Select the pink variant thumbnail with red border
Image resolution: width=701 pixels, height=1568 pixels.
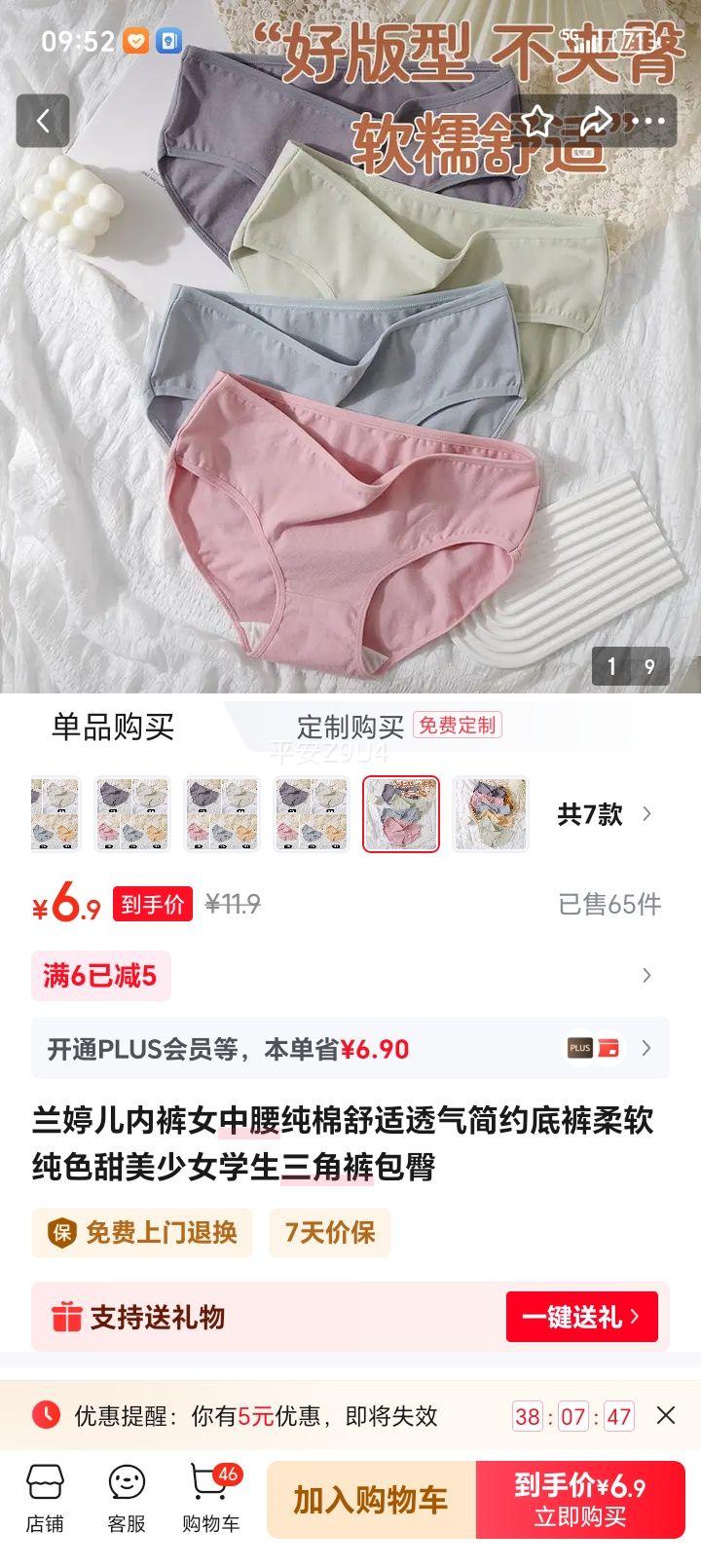tap(402, 814)
